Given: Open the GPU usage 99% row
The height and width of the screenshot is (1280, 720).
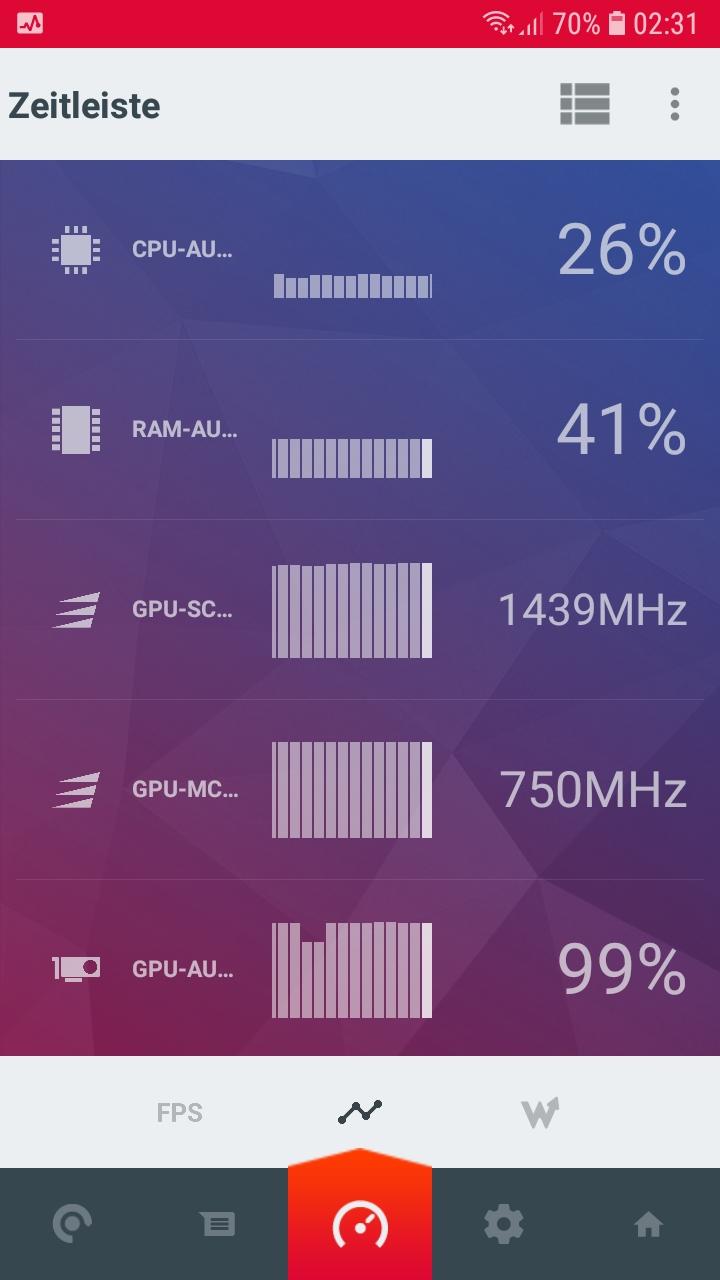Looking at the screenshot, I should [360, 968].
